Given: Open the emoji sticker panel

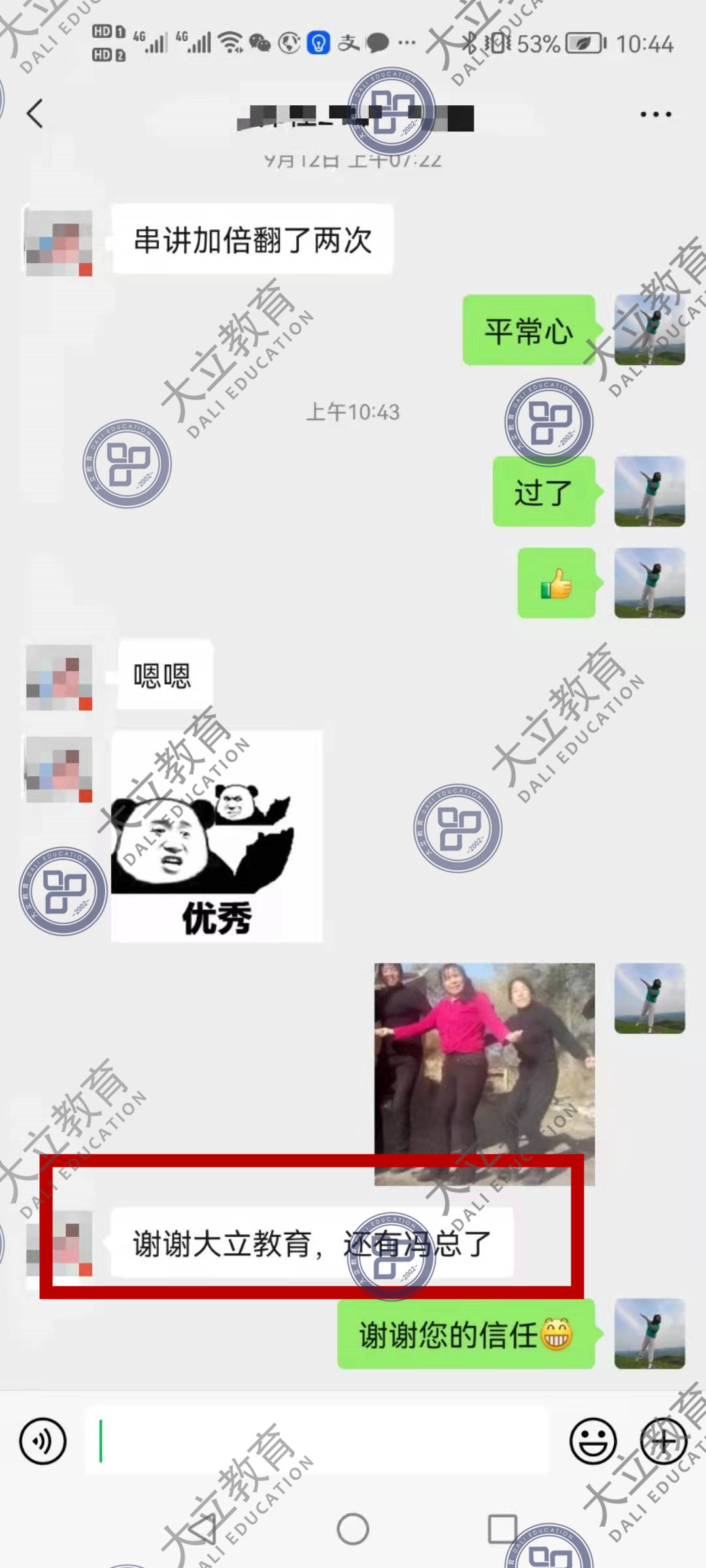Looking at the screenshot, I should click(x=593, y=1441).
